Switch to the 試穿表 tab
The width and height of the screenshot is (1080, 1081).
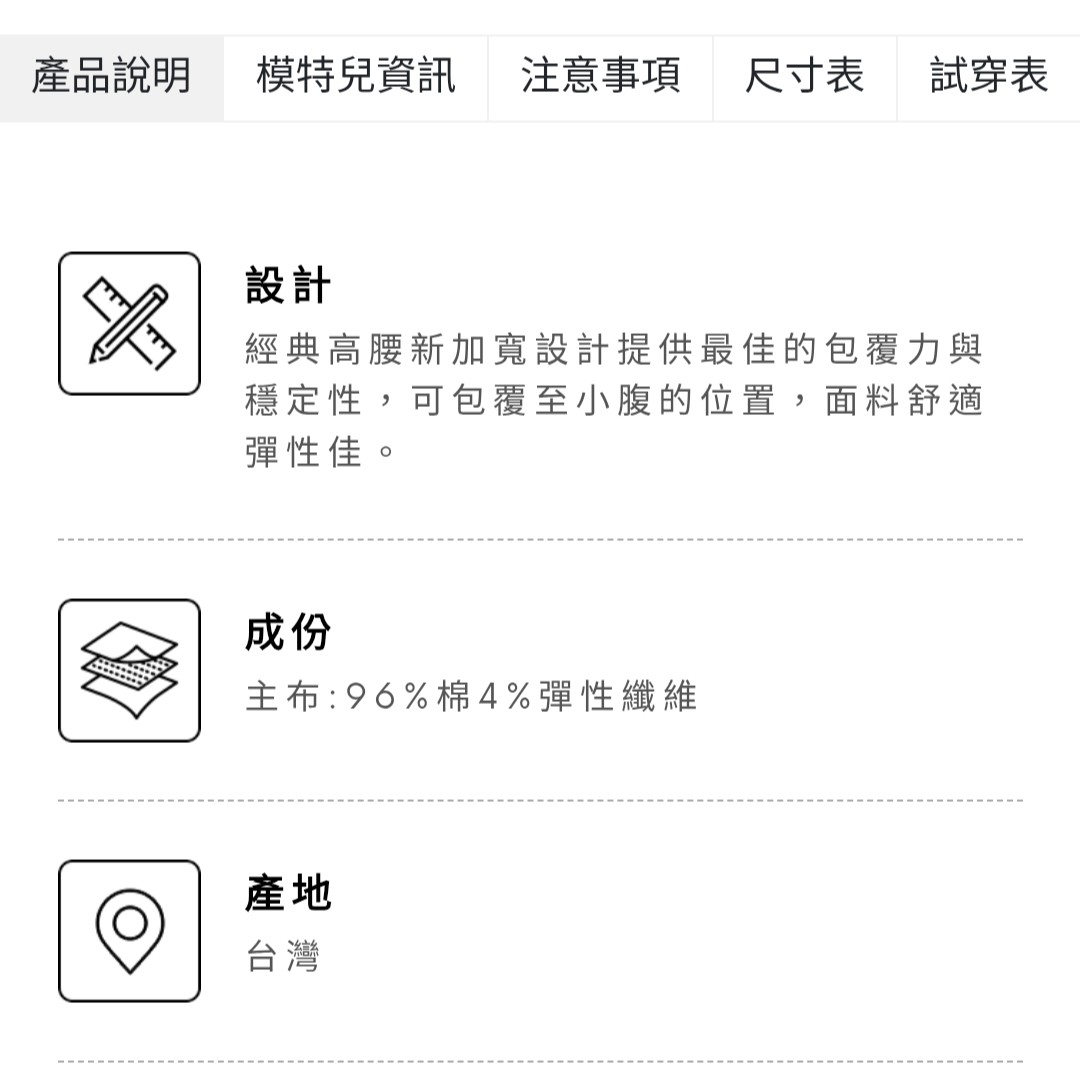(x=988, y=77)
